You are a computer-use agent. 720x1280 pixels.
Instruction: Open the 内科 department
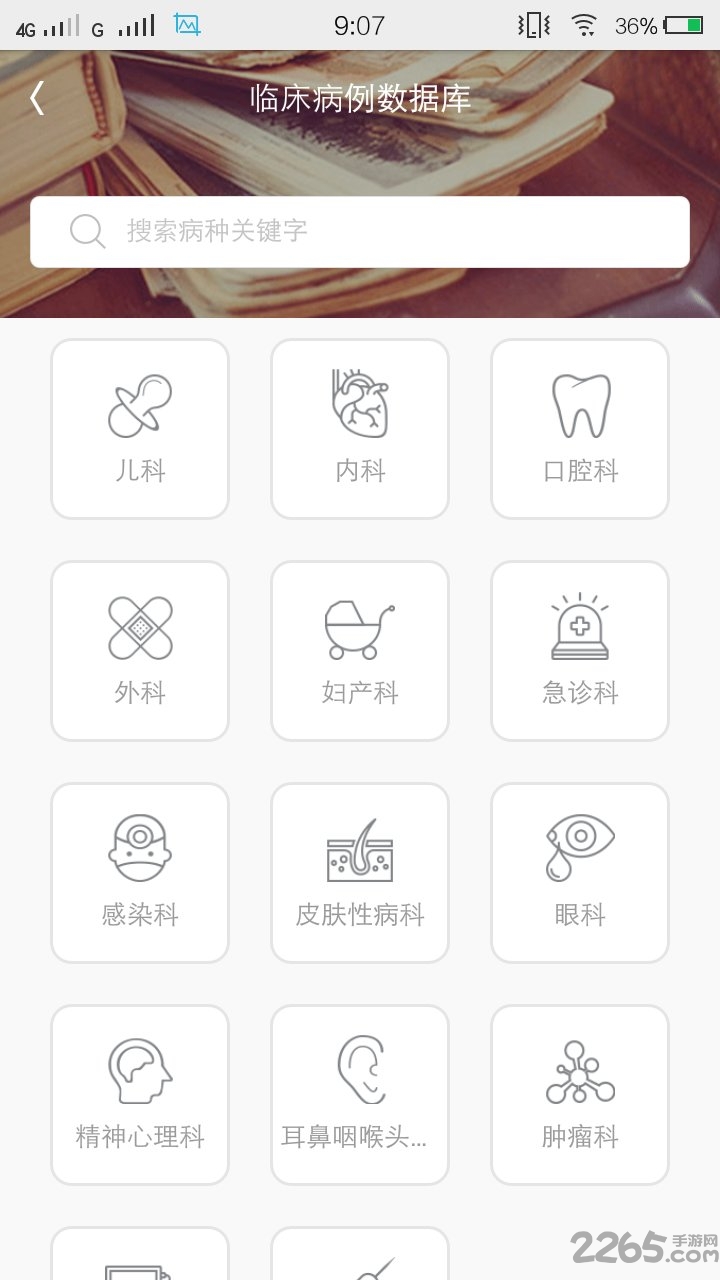(360, 429)
